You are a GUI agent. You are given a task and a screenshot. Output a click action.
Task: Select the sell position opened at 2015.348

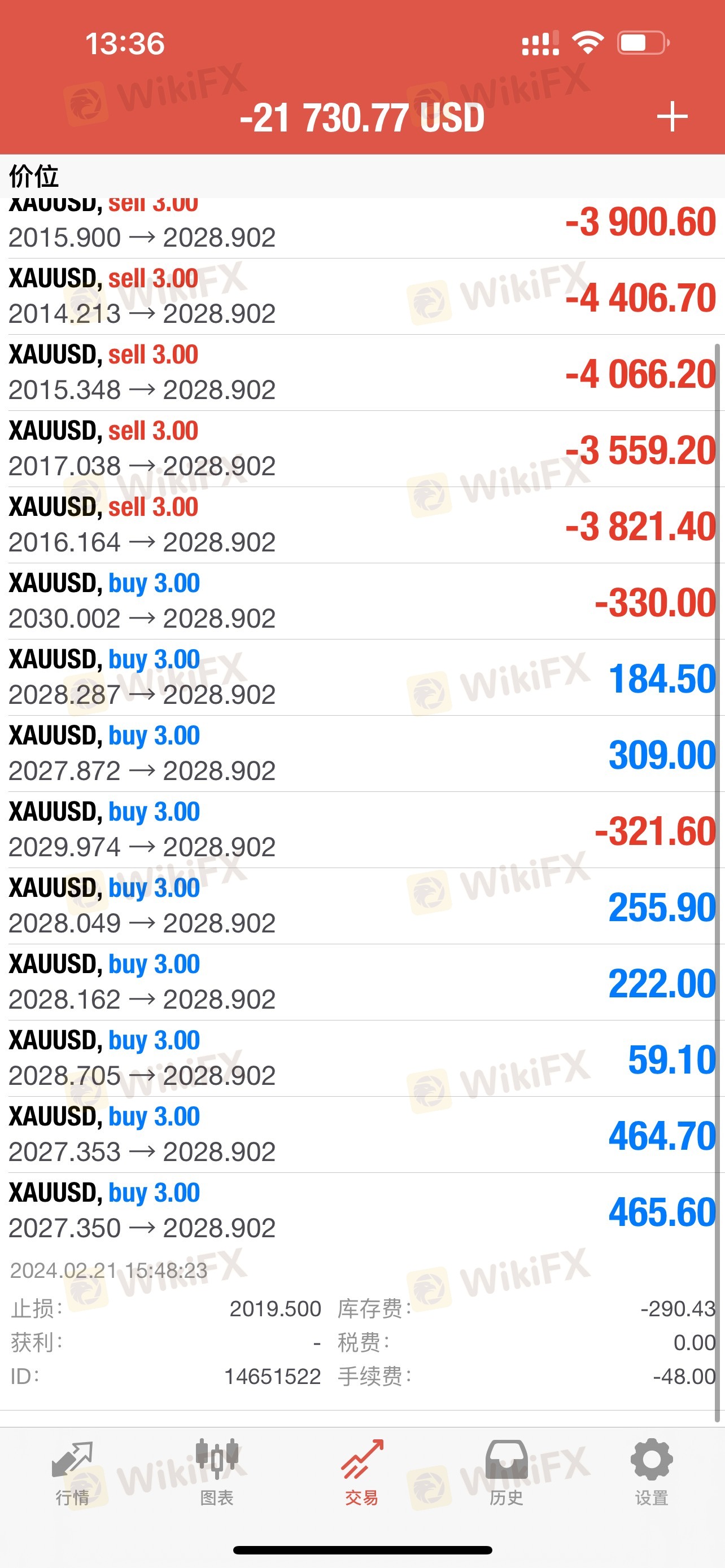[x=362, y=373]
